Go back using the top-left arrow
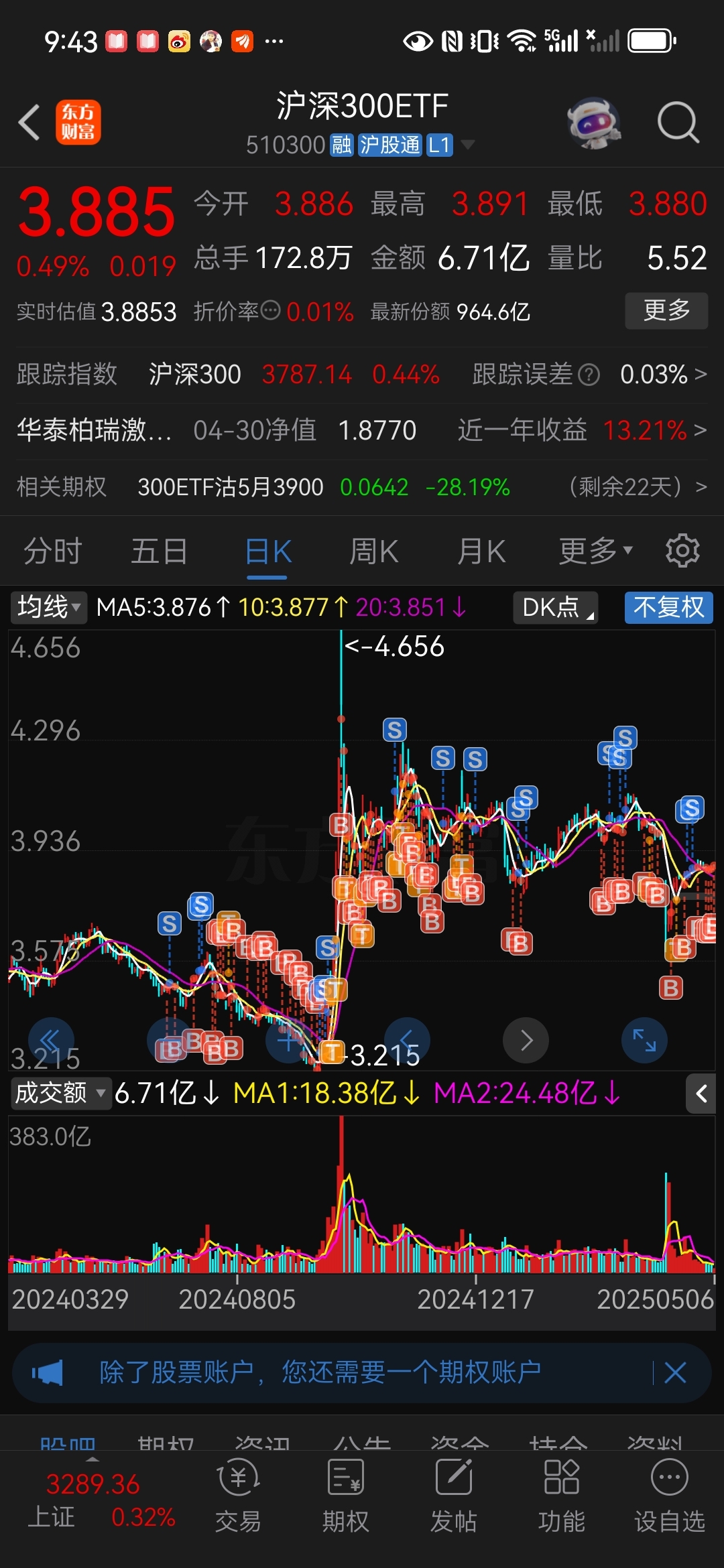This screenshot has width=724, height=1568. [29, 123]
